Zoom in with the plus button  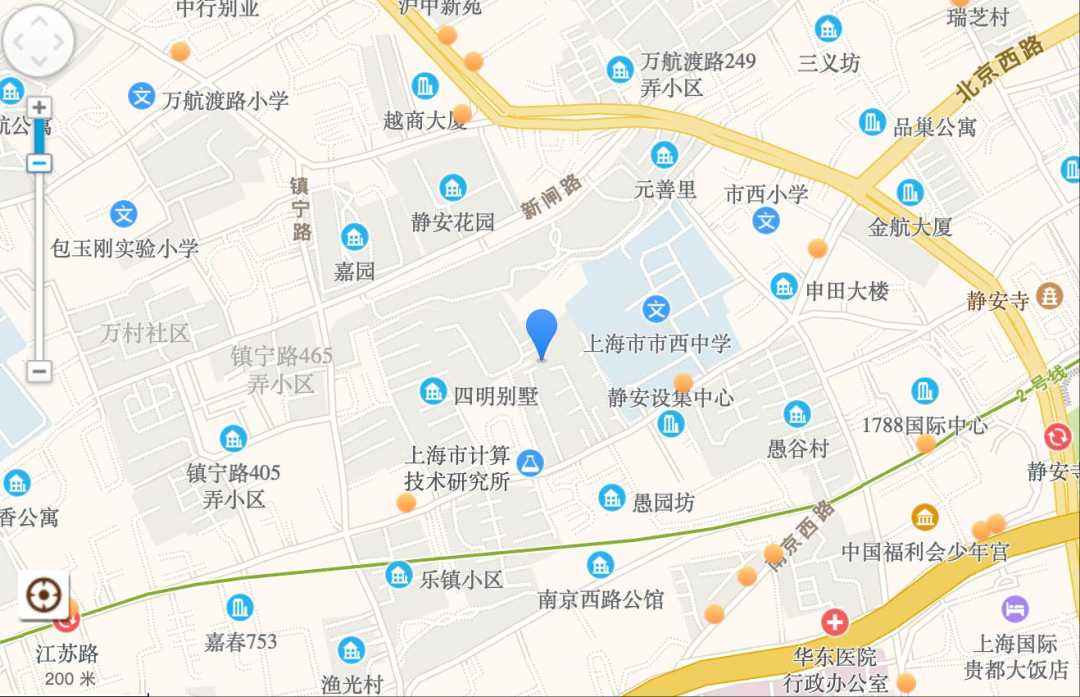pyautogui.click(x=38, y=107)
